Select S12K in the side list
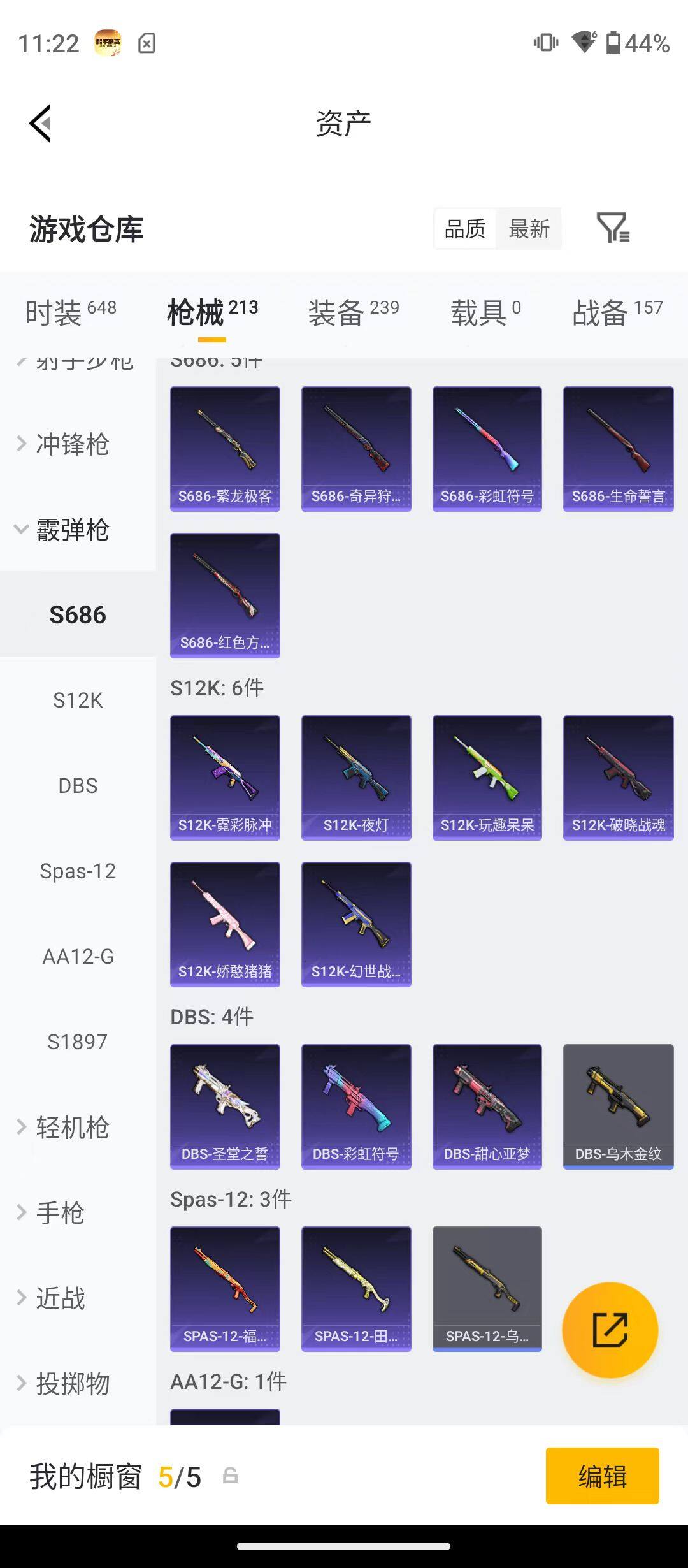Viewport: 688px width, 1568px height. (x=78, y=701)
